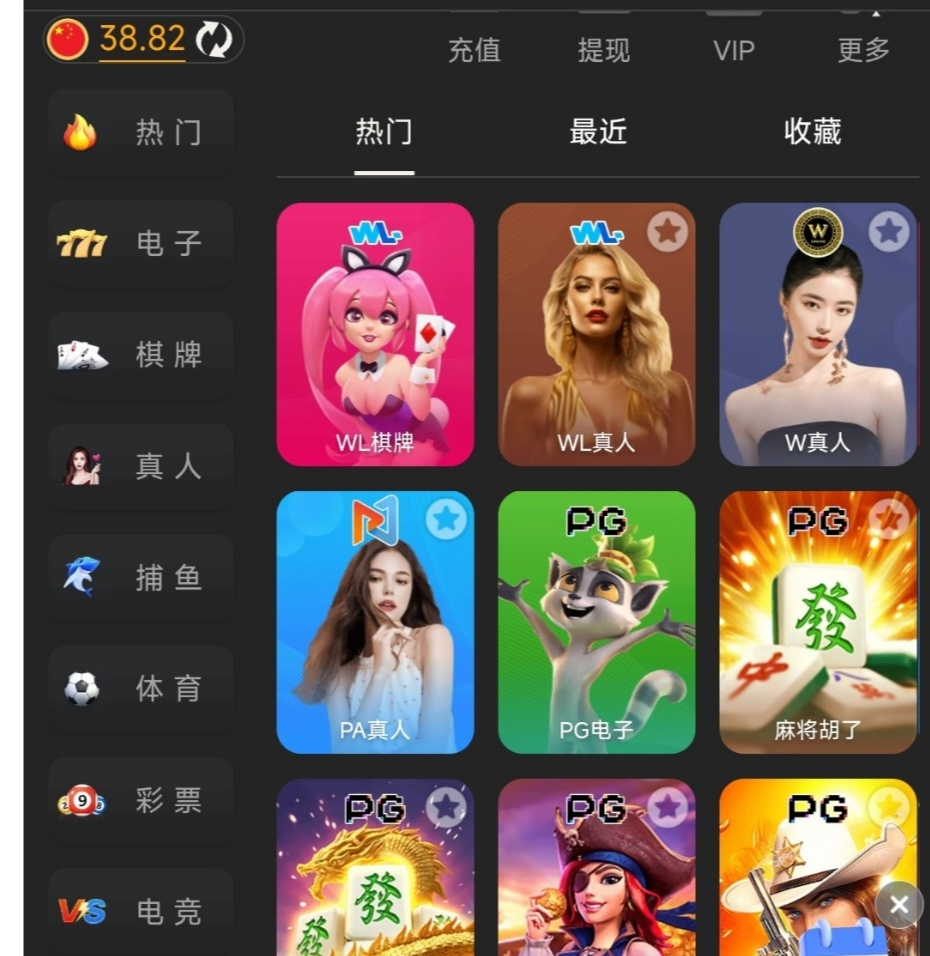This screenshot has width=930, height=956.
Task: Launch the 麻将胡了 game
Action: click(817, 622)
